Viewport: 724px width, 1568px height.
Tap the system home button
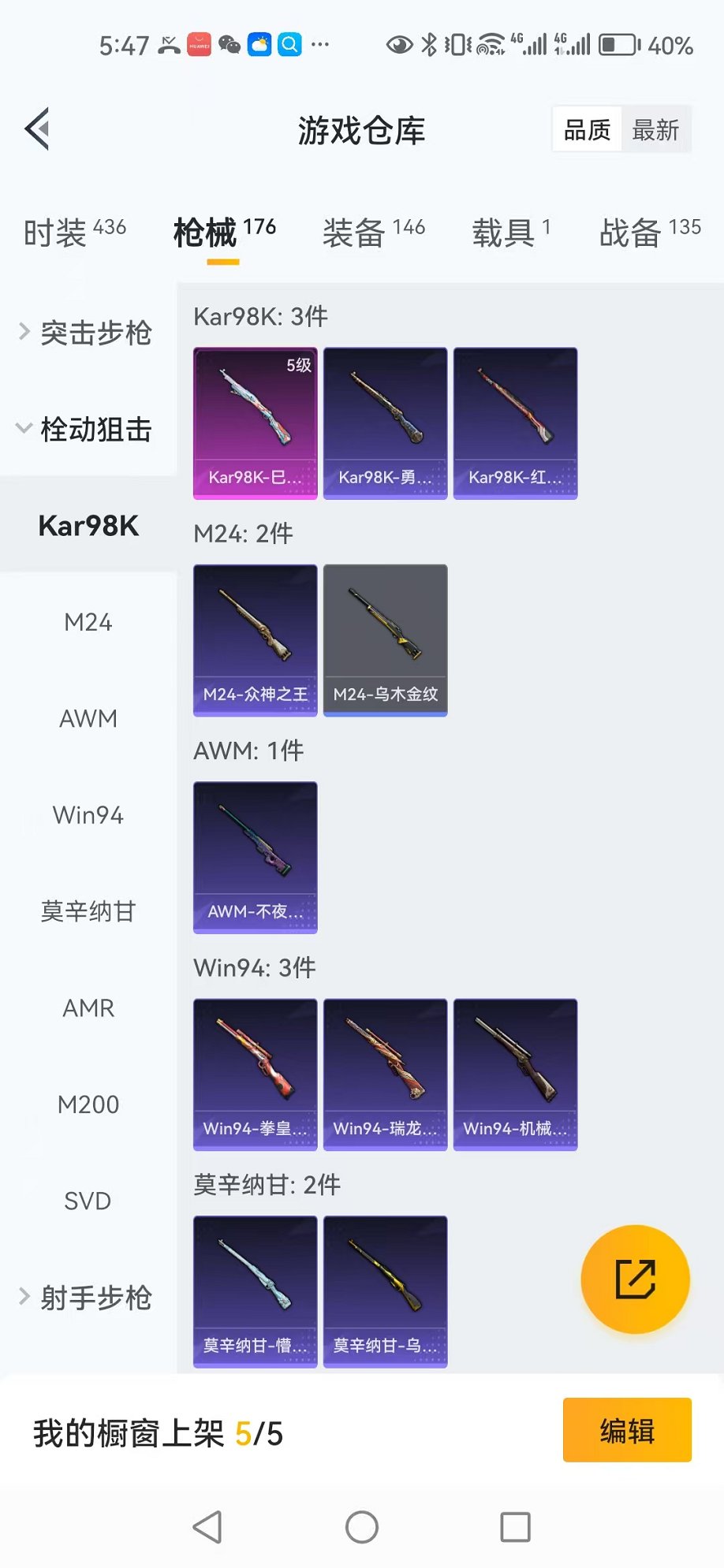click(x=362, y=1527)
